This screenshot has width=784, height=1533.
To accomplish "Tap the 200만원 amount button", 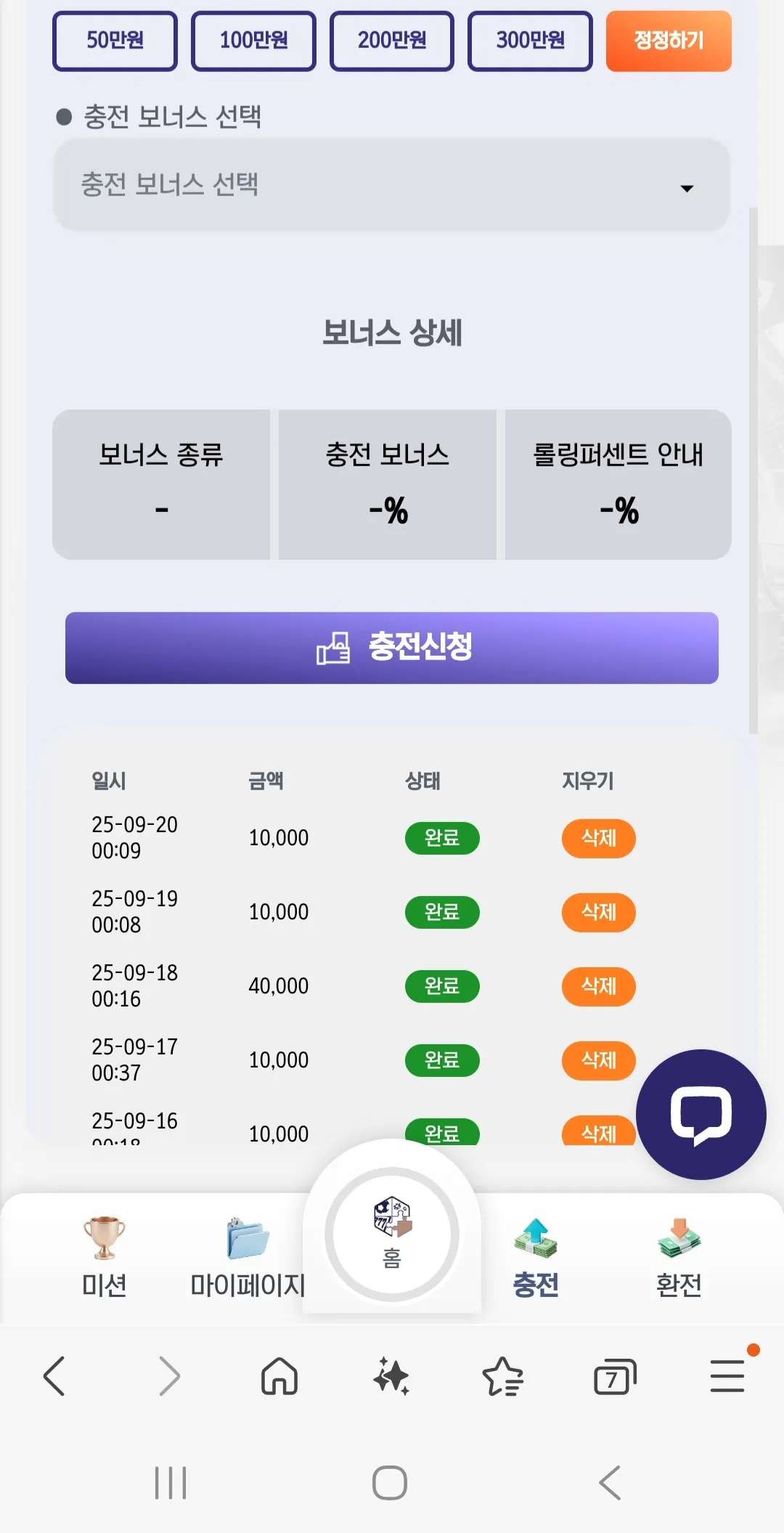I will [x=392, y=41].
